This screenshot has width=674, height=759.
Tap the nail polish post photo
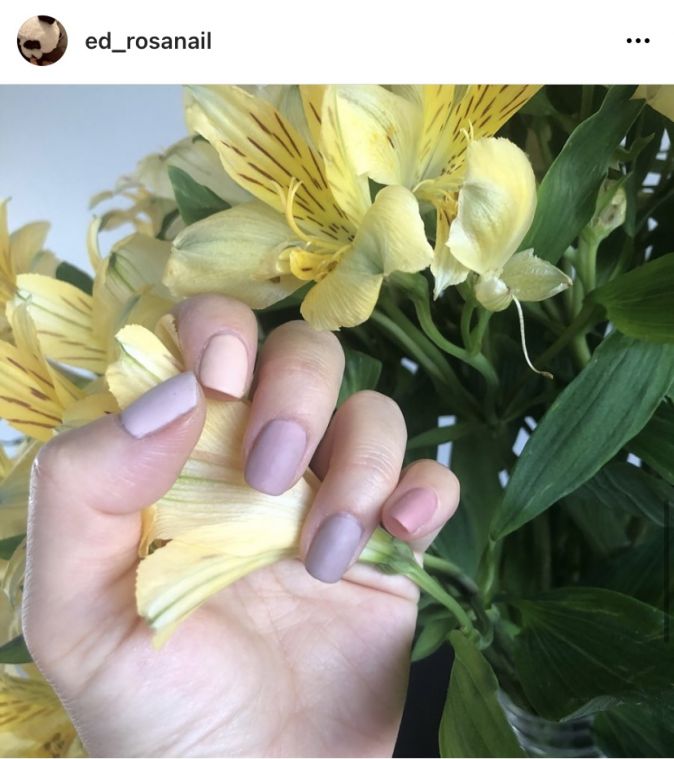pyautogui.click(x=337, y=420)
